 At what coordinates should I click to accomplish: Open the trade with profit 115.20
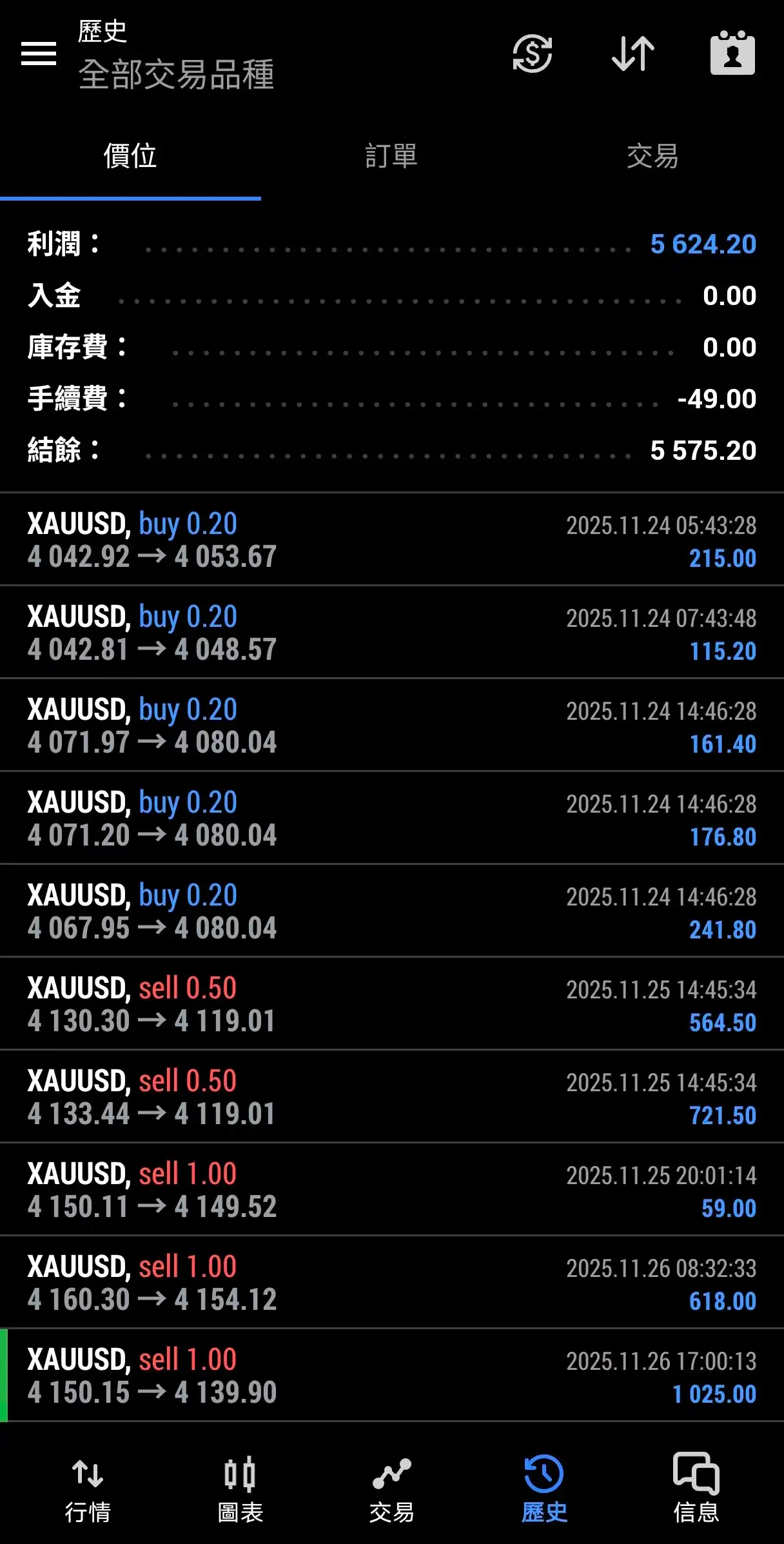[x=392, y=633]
